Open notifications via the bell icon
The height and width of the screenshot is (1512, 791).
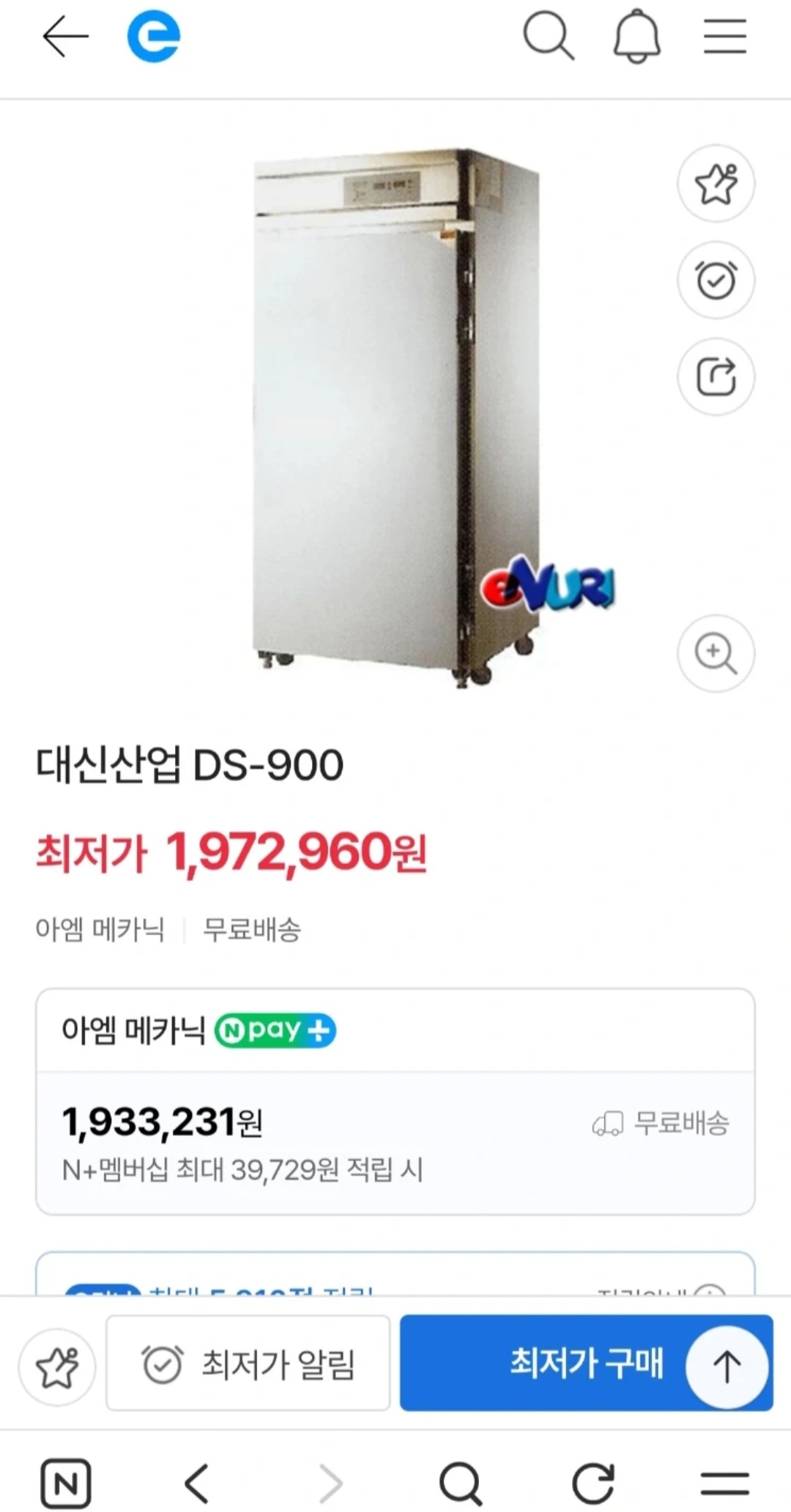[x=637, y=37]
